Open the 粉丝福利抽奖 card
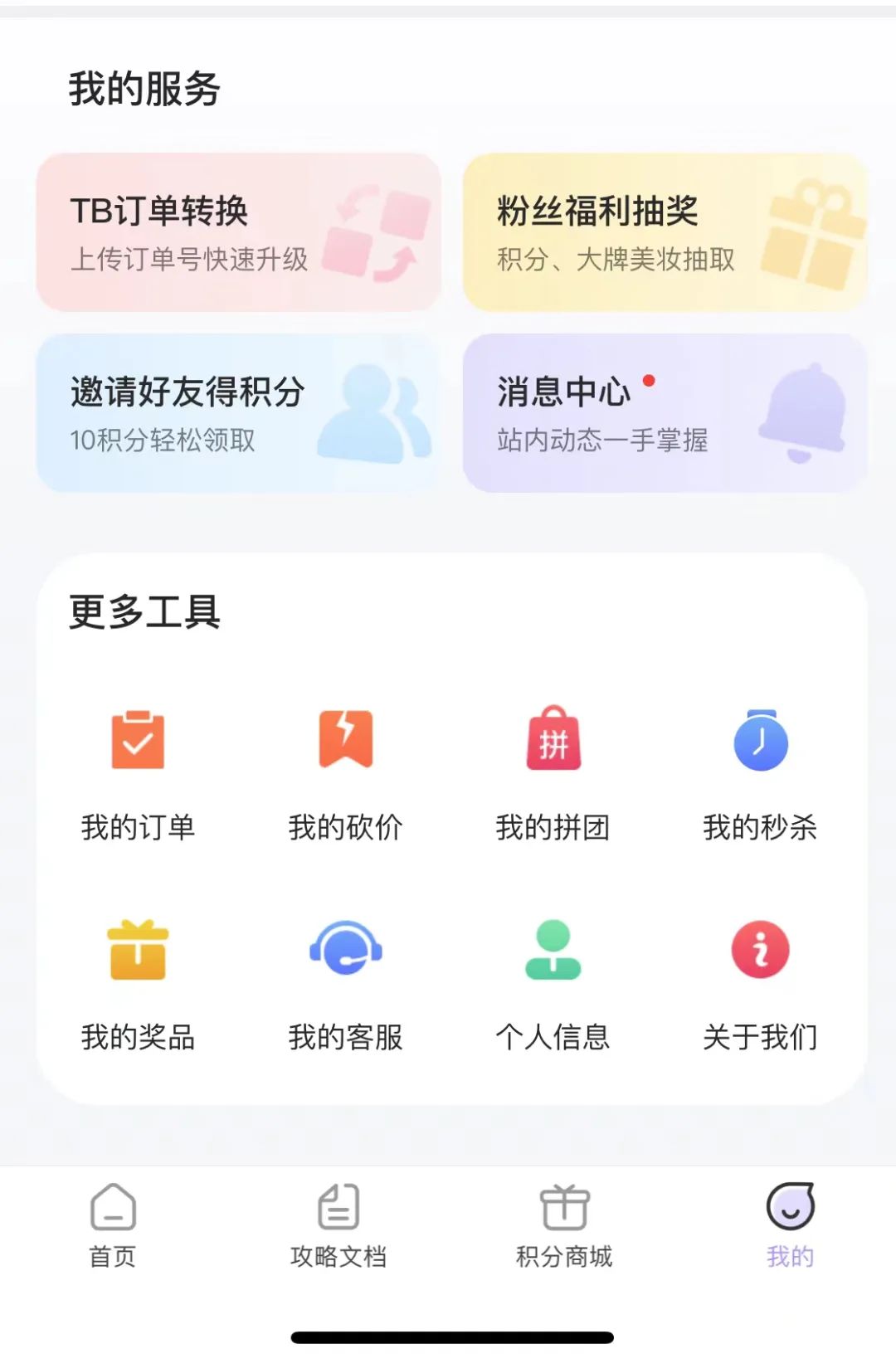The image size is (896, 1363). tap(665, 232)
